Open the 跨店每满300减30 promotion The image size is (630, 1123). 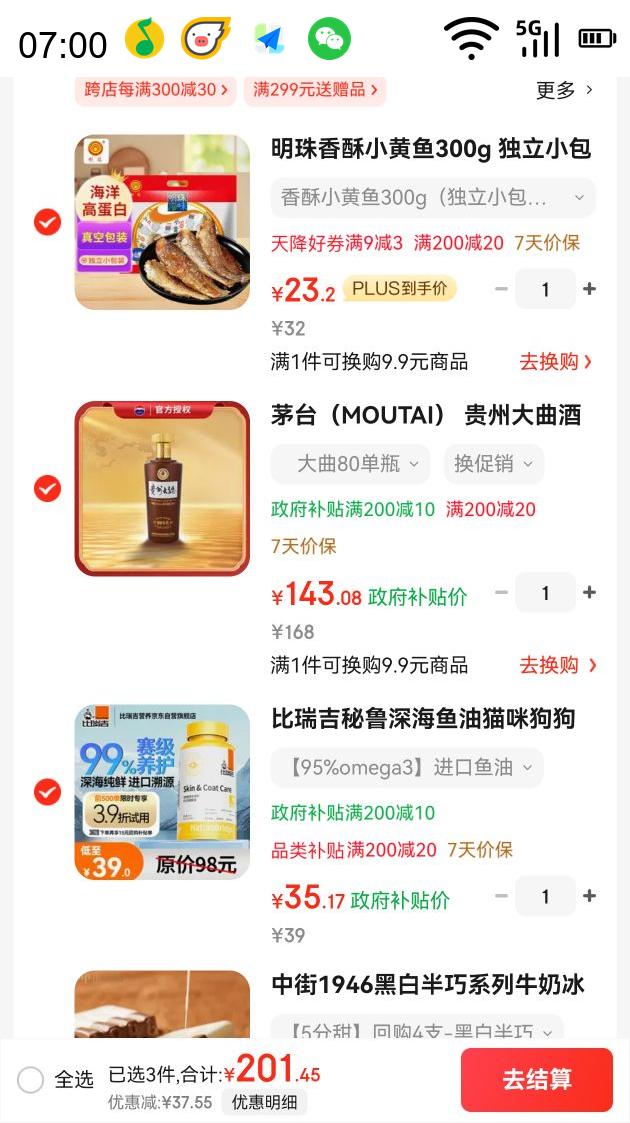click(155, 90)
